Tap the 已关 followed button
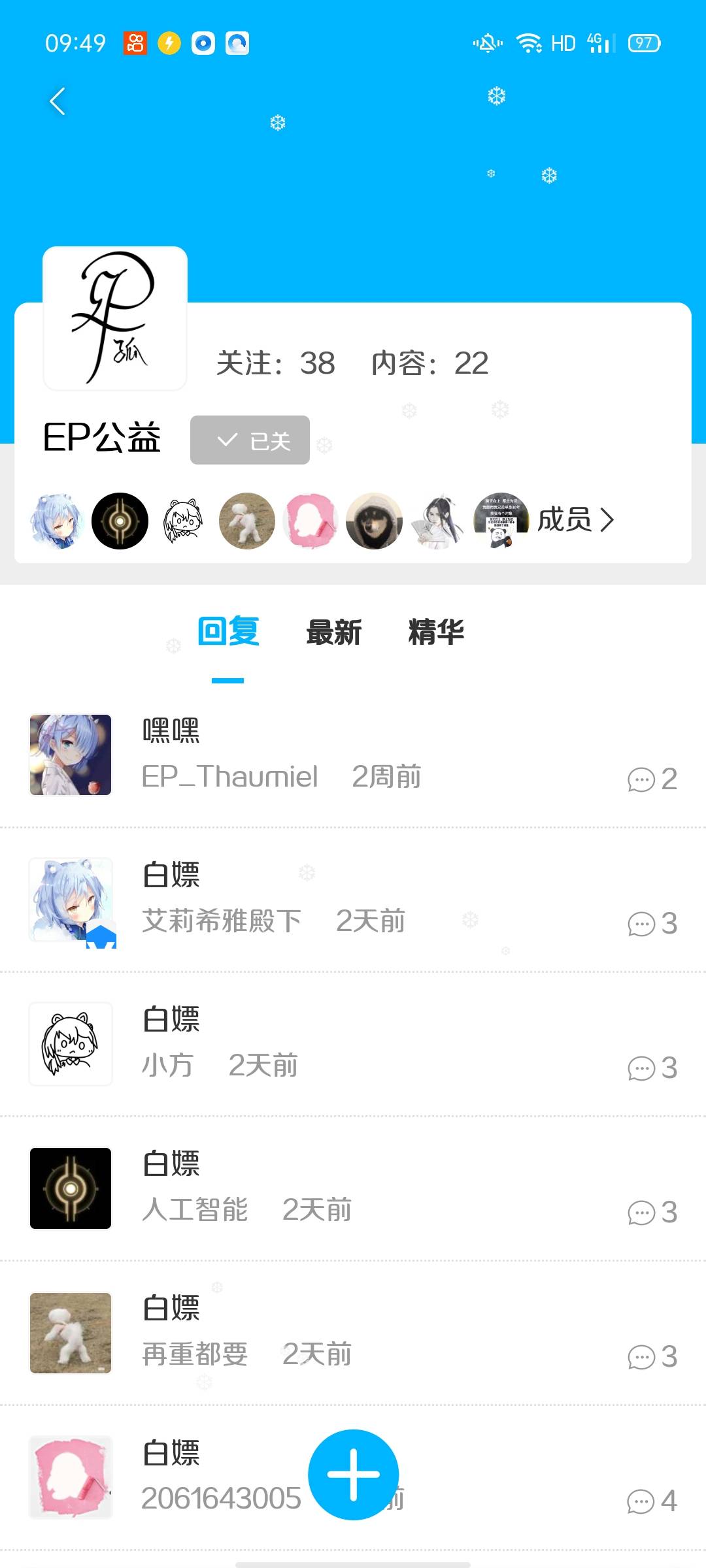 tap(250, 440)
